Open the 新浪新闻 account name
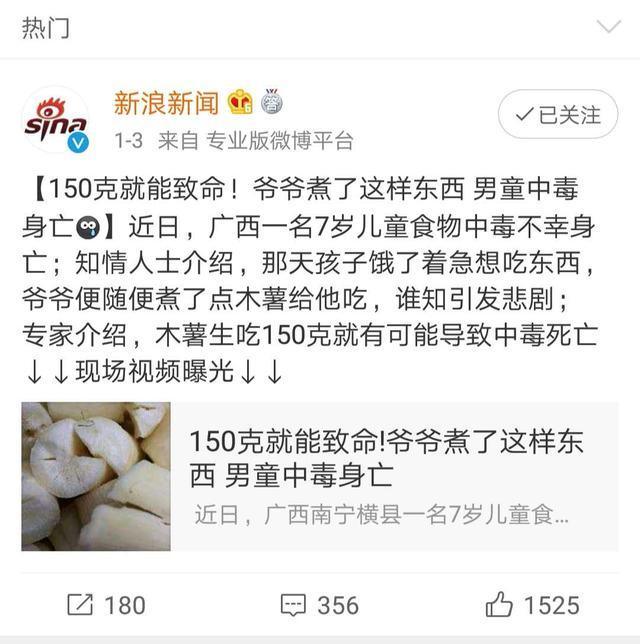This screenshot has height=644, width=640. (166, 102)
